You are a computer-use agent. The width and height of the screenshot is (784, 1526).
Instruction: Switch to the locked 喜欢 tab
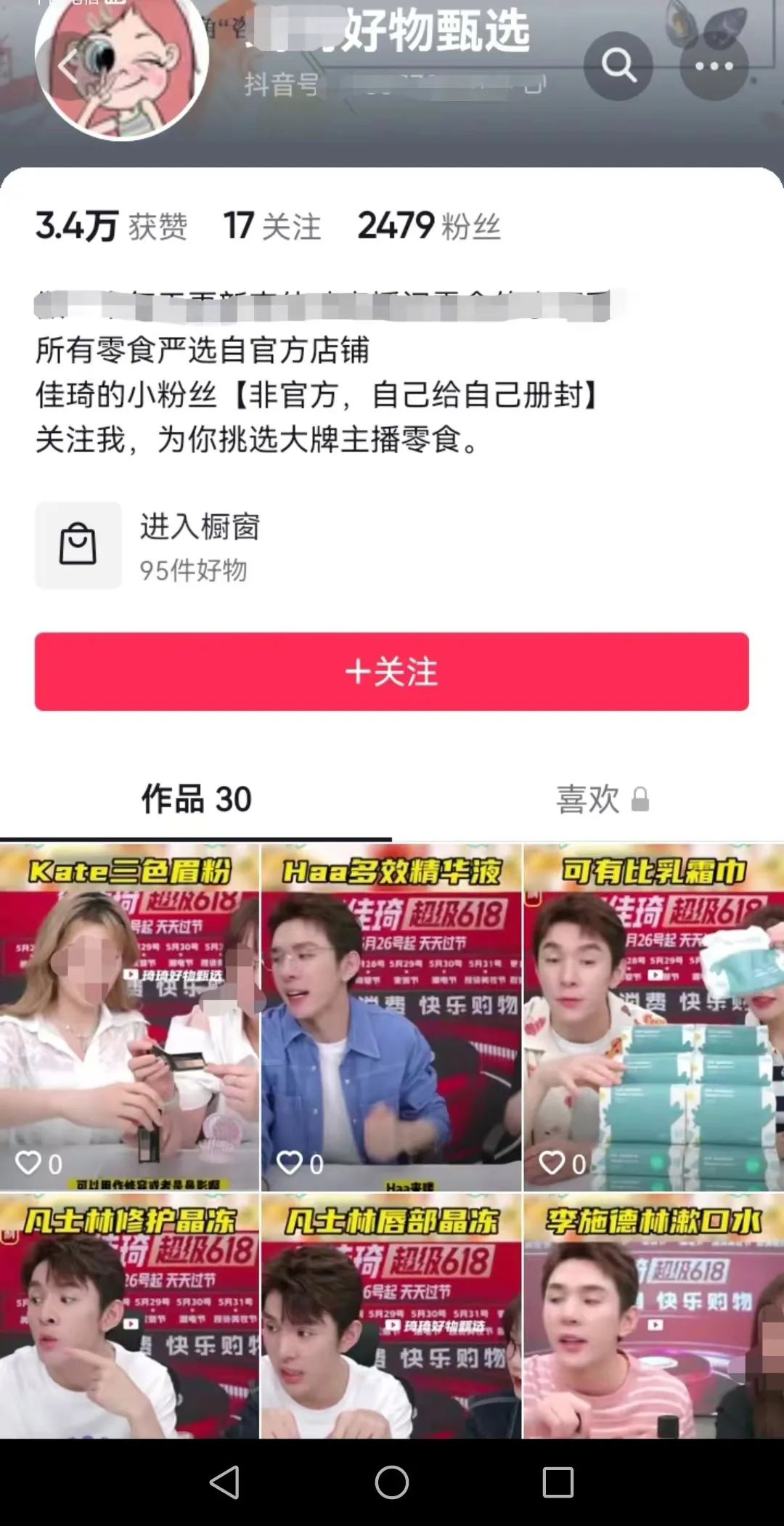pyautogui.click(x=602, y=800)
